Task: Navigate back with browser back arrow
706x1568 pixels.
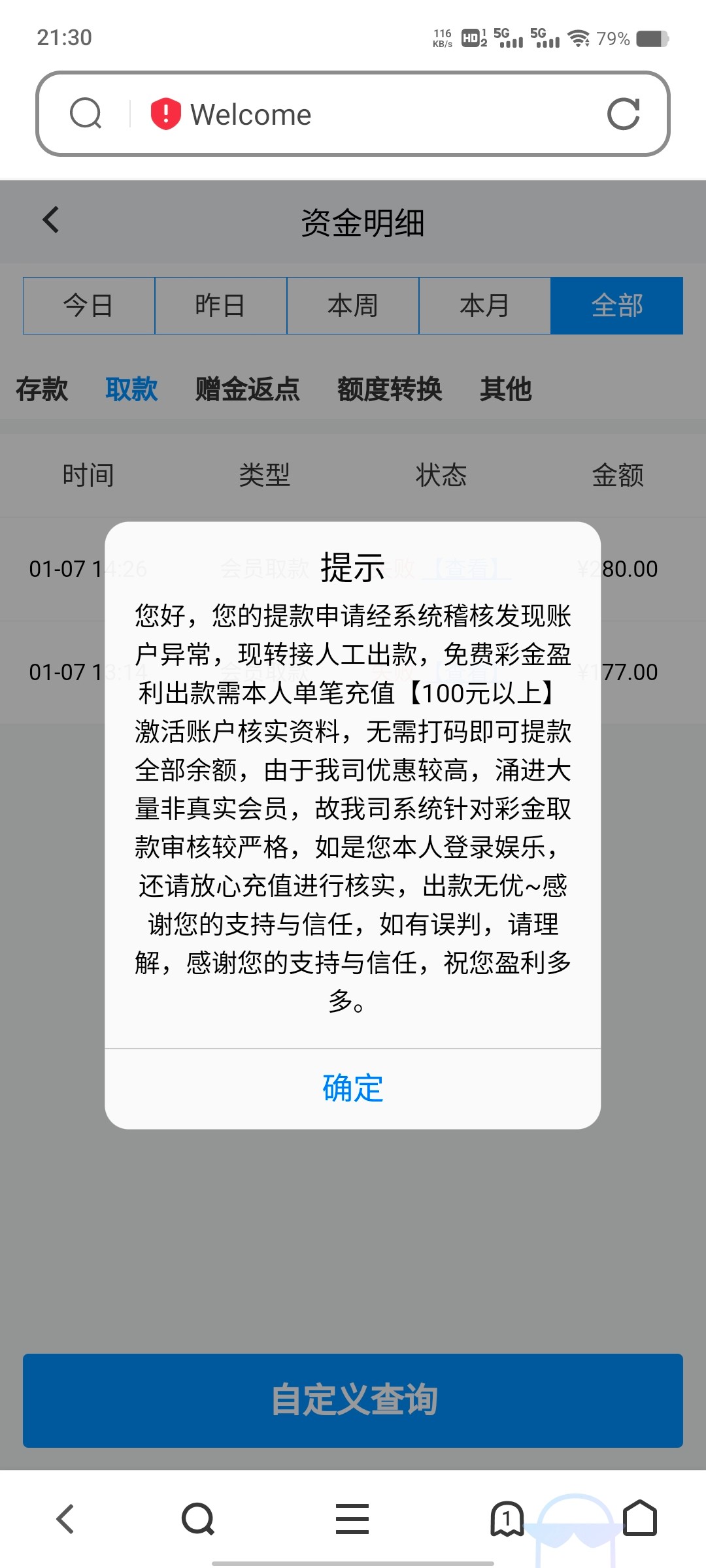Action: coord(65,1518)
